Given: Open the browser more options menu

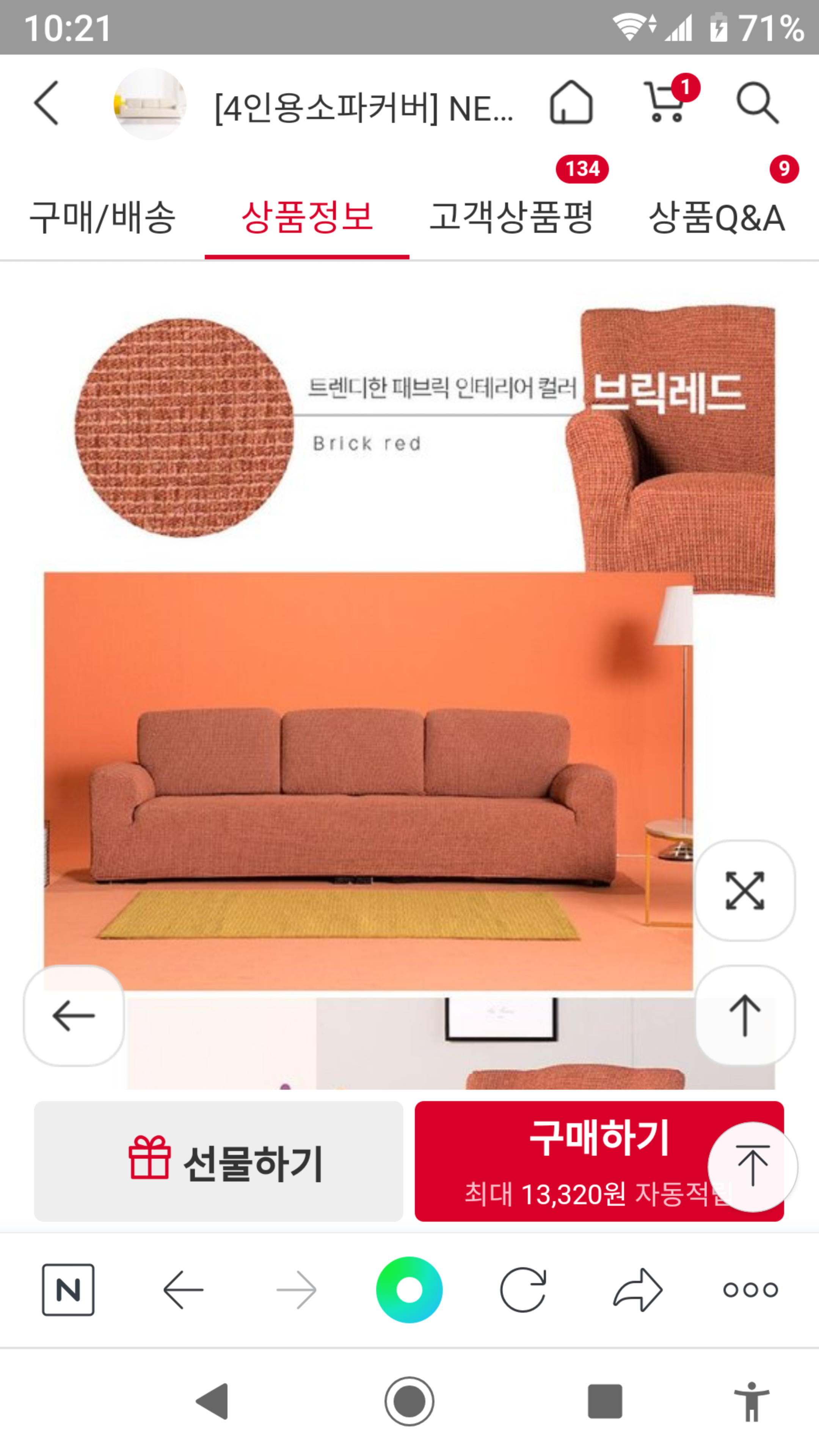Looking at the screenshot, I should [x=751, y=1290].
